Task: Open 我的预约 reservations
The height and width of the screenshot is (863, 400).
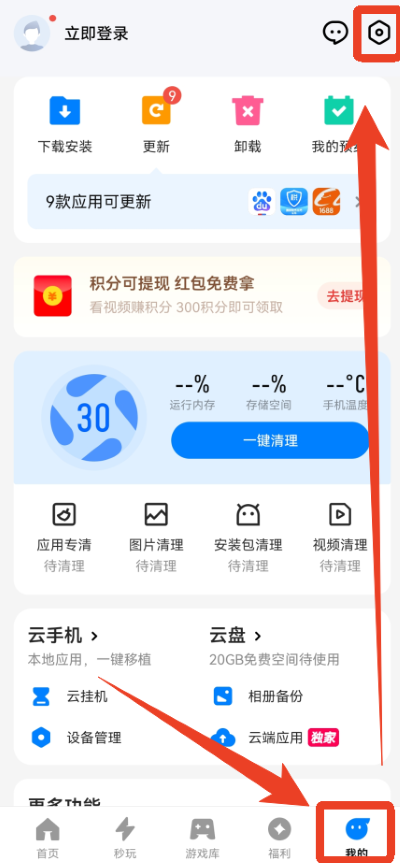Action: coord(337,125)
